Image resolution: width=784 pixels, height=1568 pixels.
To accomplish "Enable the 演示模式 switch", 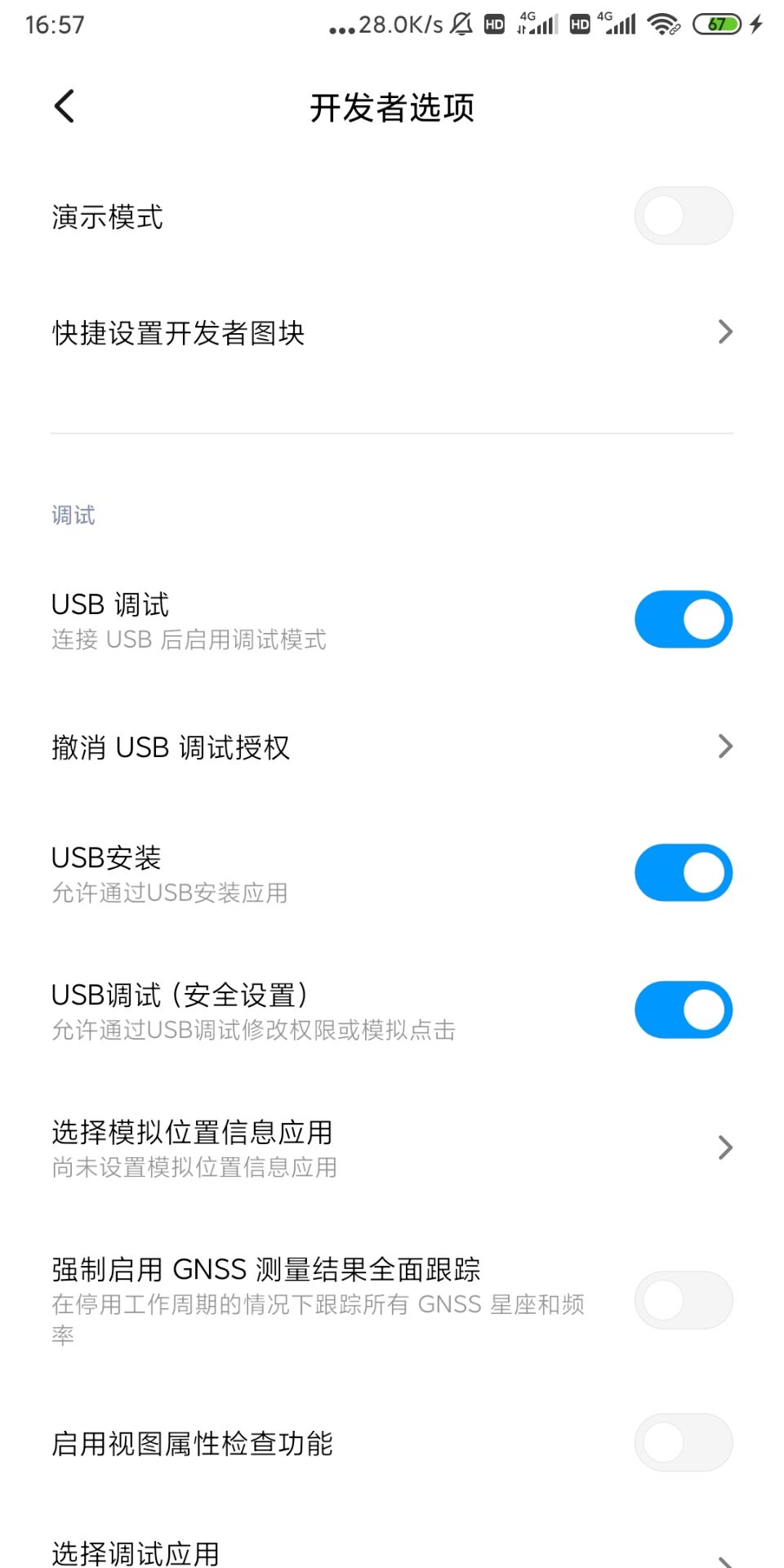I will pyautogui.click(x=683, y=215).
